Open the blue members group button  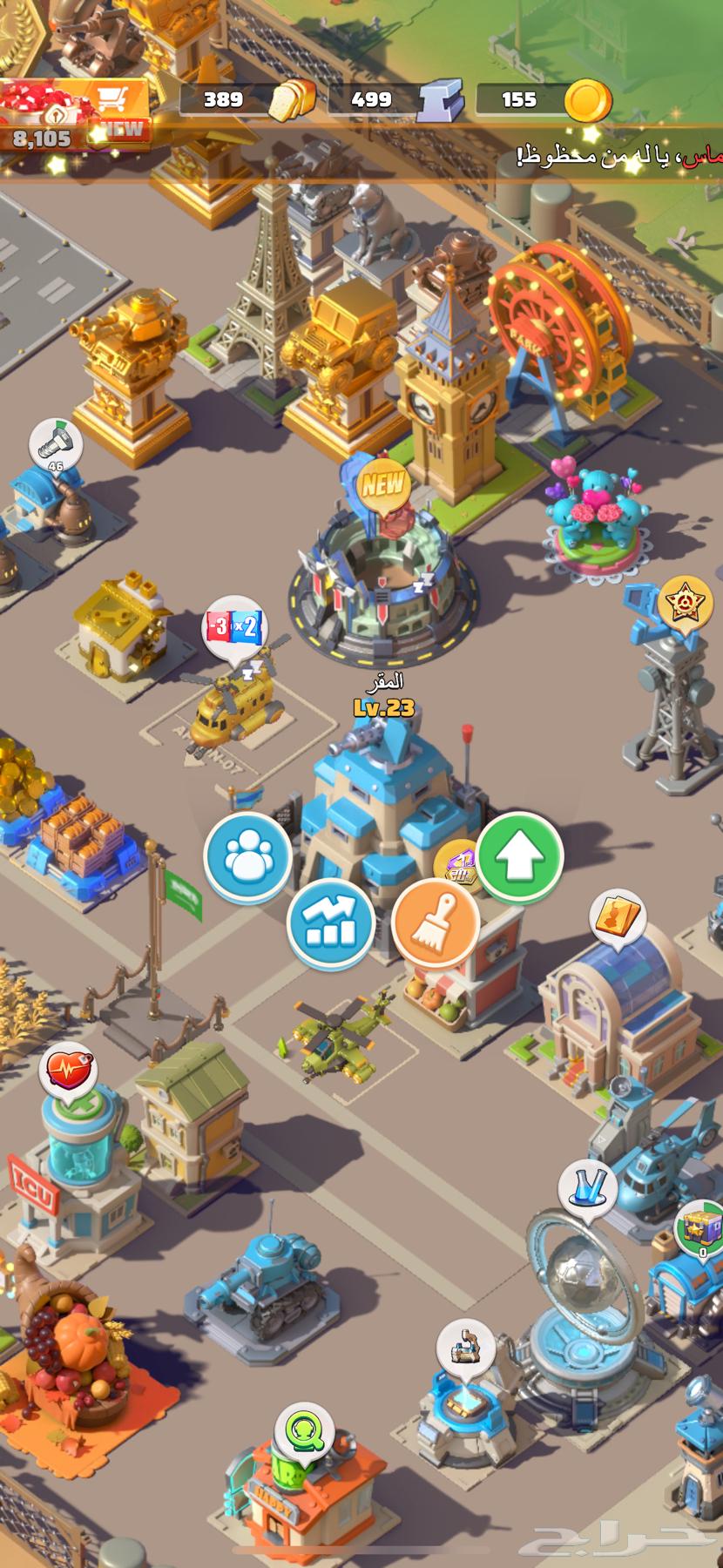click(247, 857)
